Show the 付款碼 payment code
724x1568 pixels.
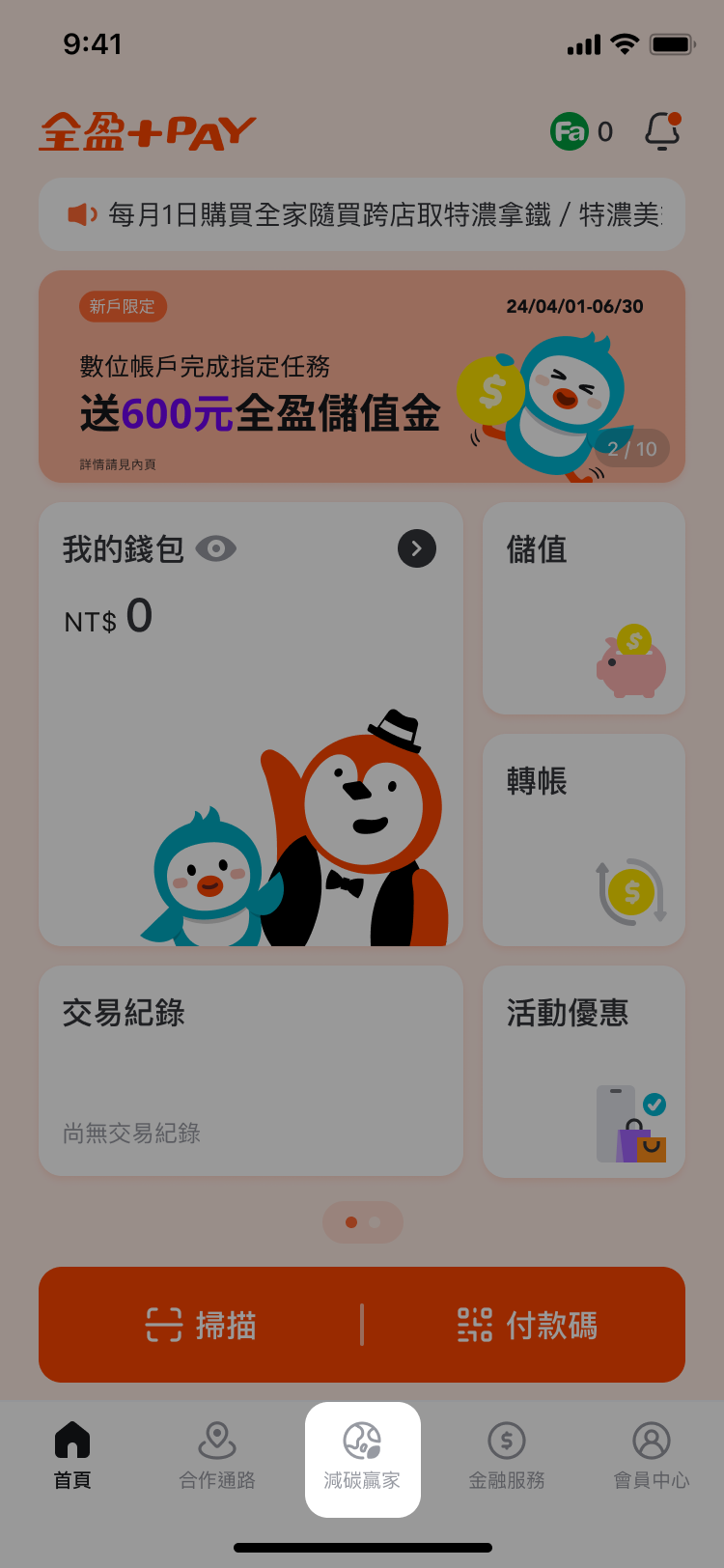pos(527,1325)
